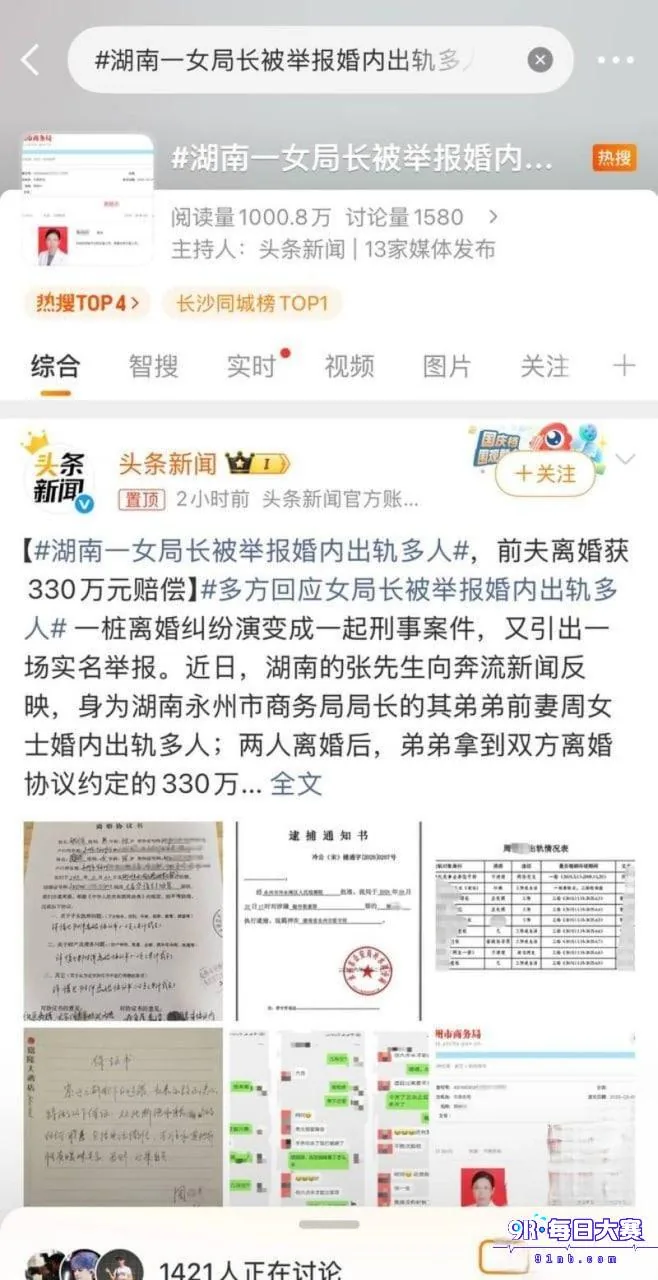Viewport: 658px width, 1280px height.
Task: Open the three-dot overflow menu
Action: coord(616,60)
